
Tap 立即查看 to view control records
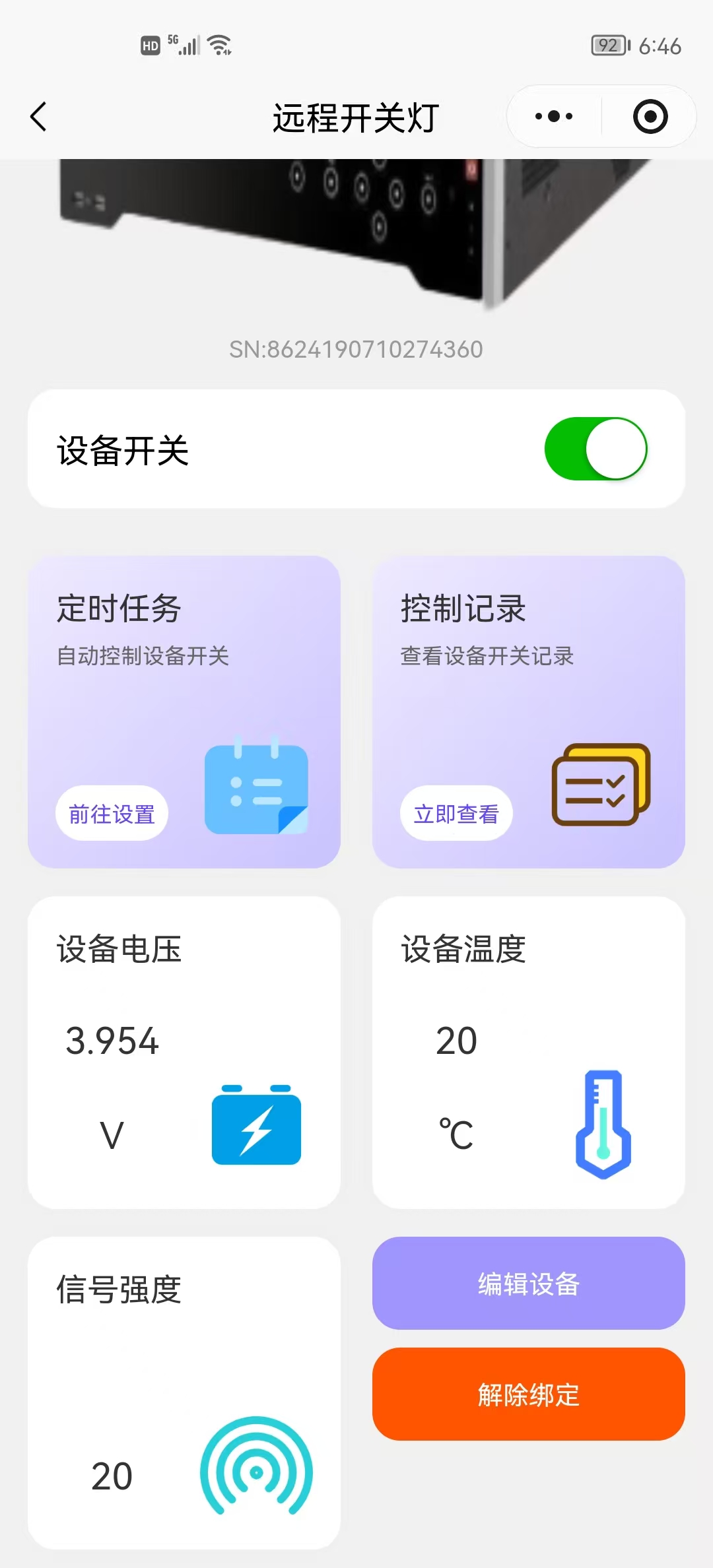(456, 814)
